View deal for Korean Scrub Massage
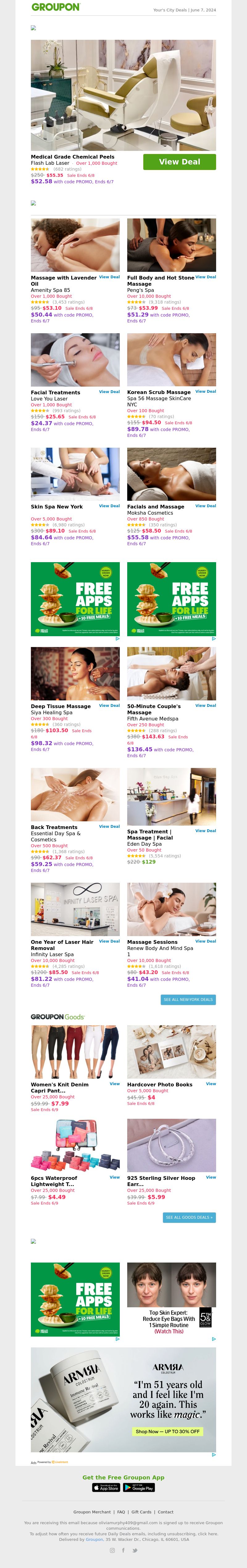 205,392
